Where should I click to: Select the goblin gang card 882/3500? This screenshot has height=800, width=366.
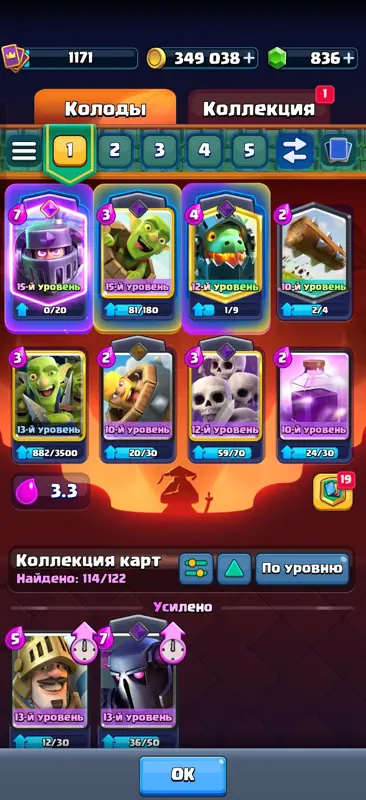(x=49, y=404)
